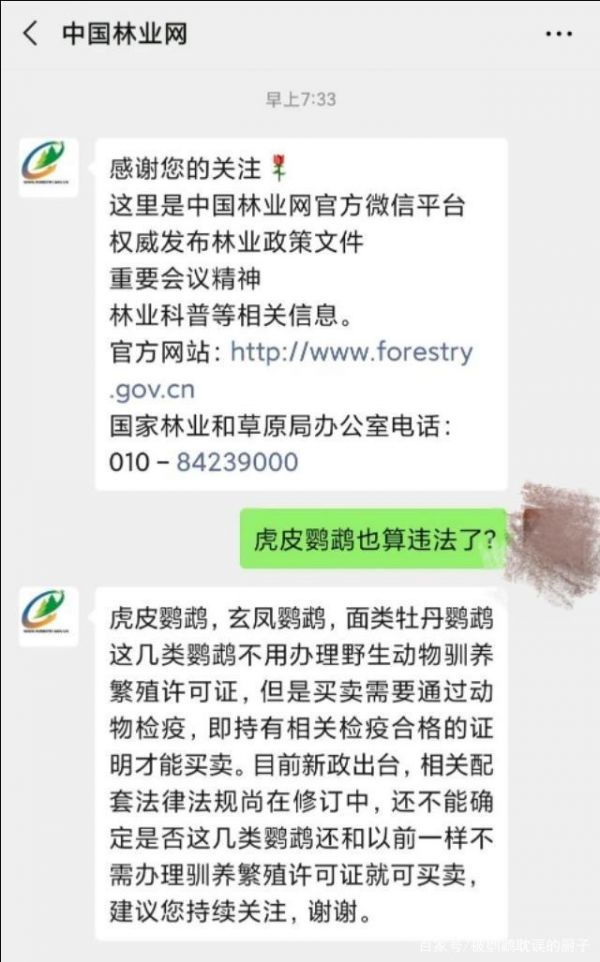Open the www.forestry.gov.cn website link
Viewport: 600px width, 962px height.
pos(351,353)
